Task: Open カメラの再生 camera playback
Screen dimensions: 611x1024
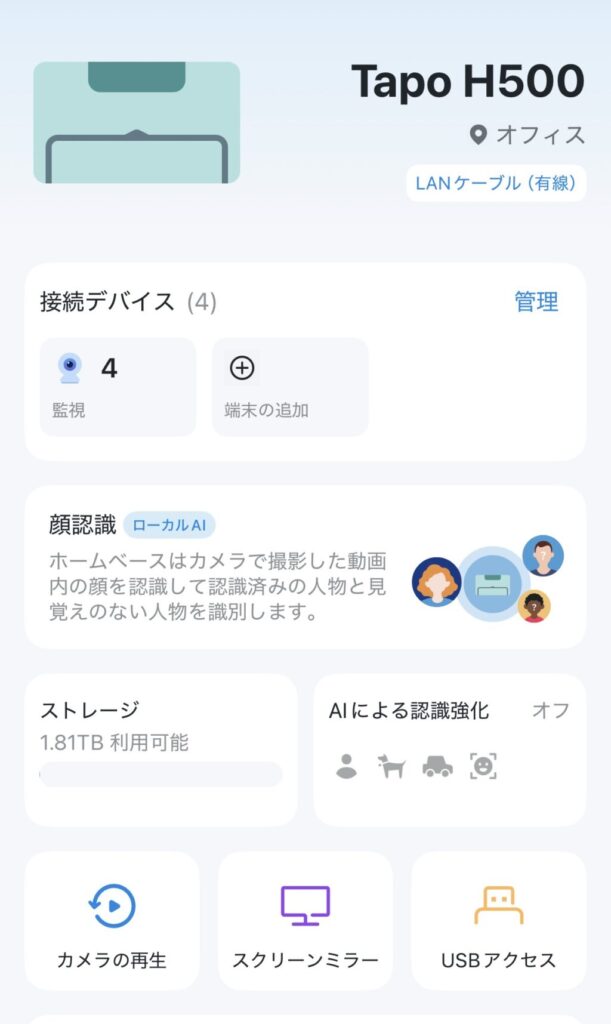Action: (112, 920)
